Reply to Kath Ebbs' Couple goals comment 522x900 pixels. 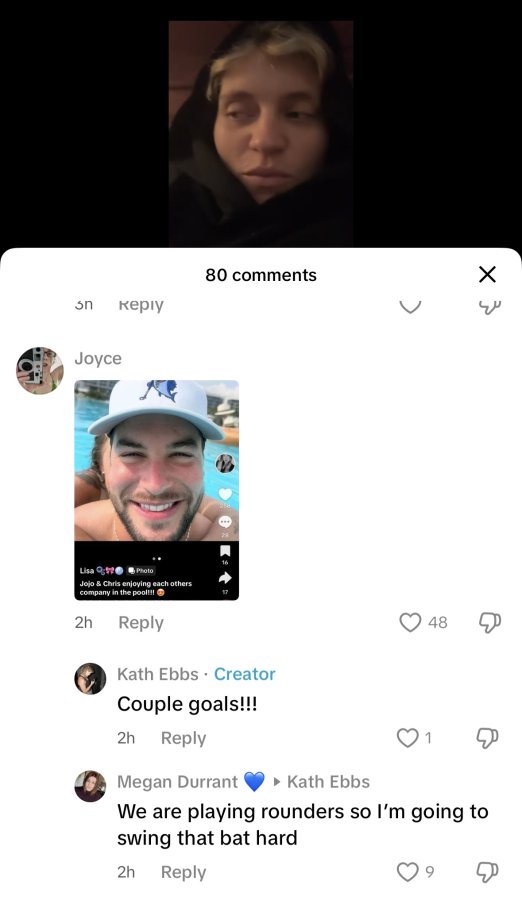(183, 738)
